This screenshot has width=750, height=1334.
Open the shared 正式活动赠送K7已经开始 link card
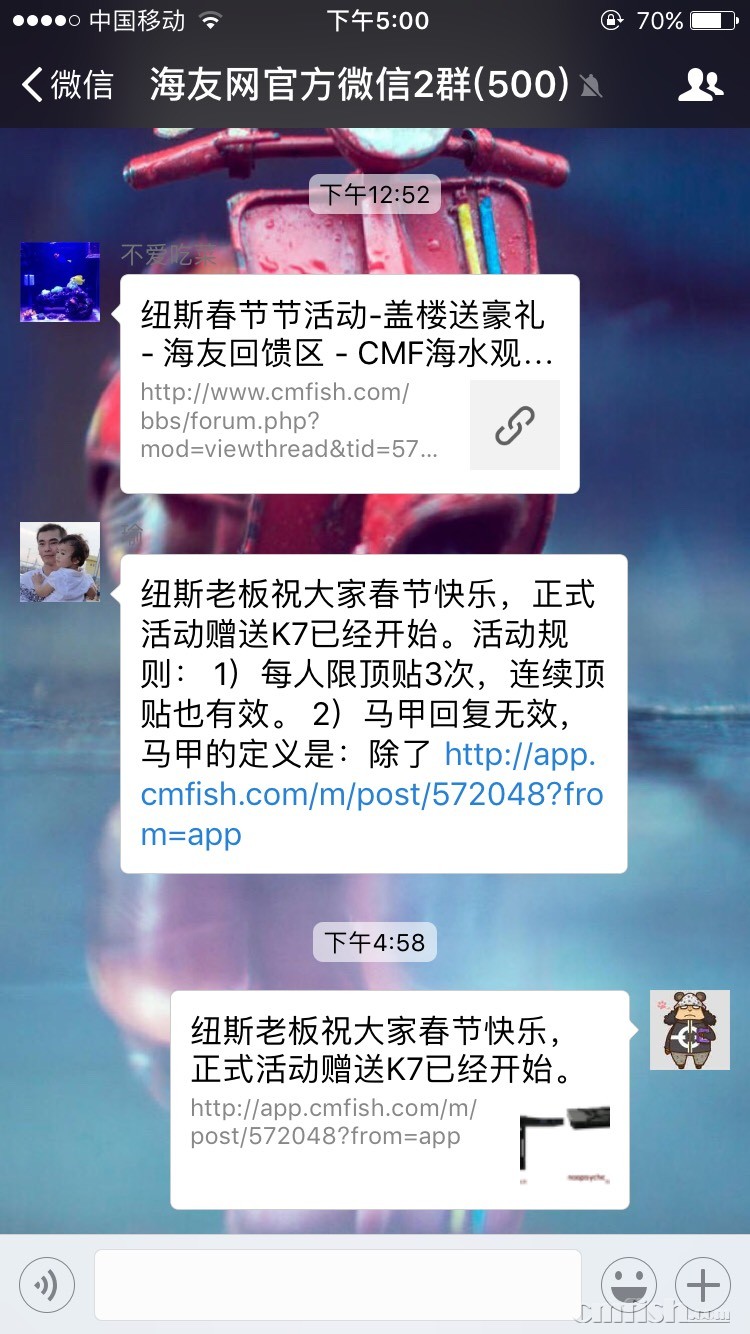399,1099
